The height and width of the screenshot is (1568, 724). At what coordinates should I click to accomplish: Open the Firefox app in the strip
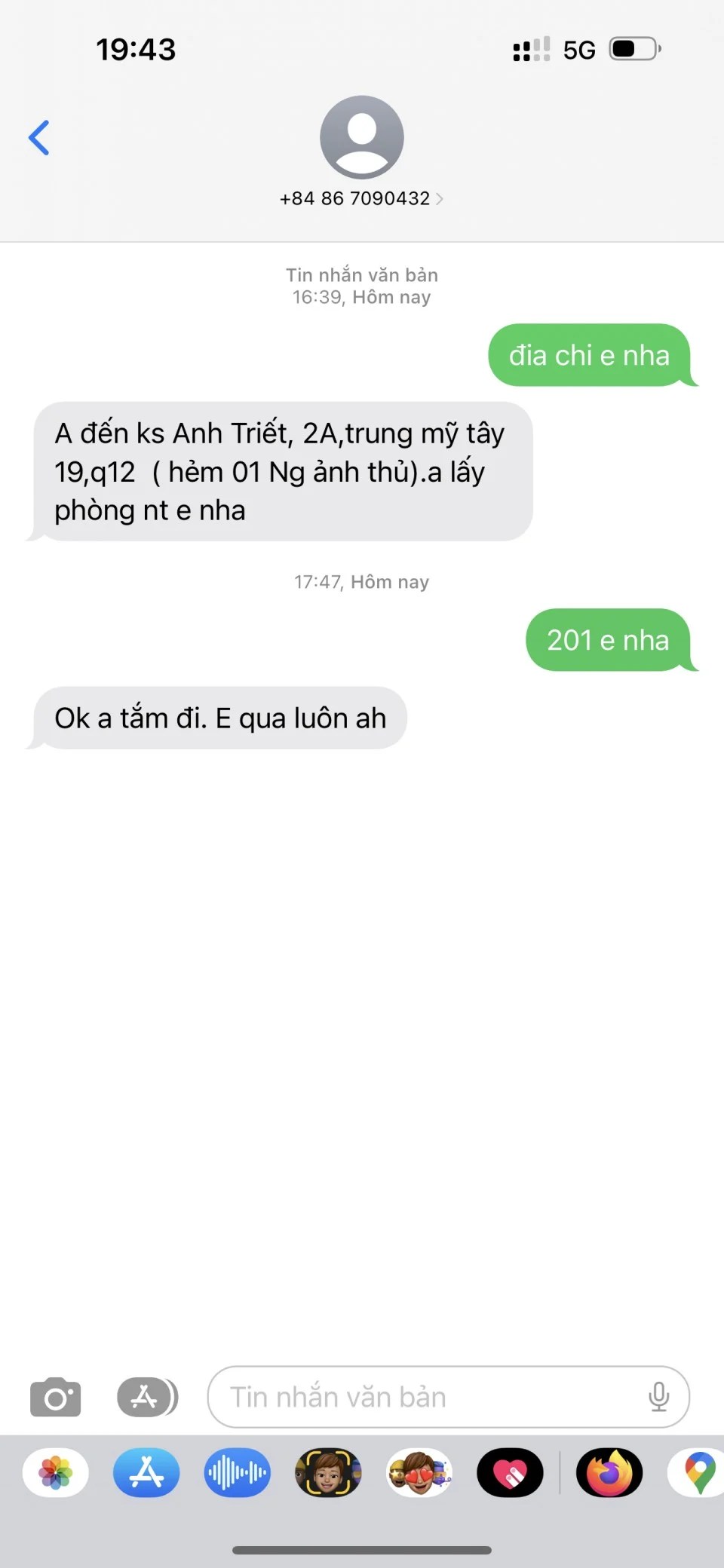coord(609,1472)
